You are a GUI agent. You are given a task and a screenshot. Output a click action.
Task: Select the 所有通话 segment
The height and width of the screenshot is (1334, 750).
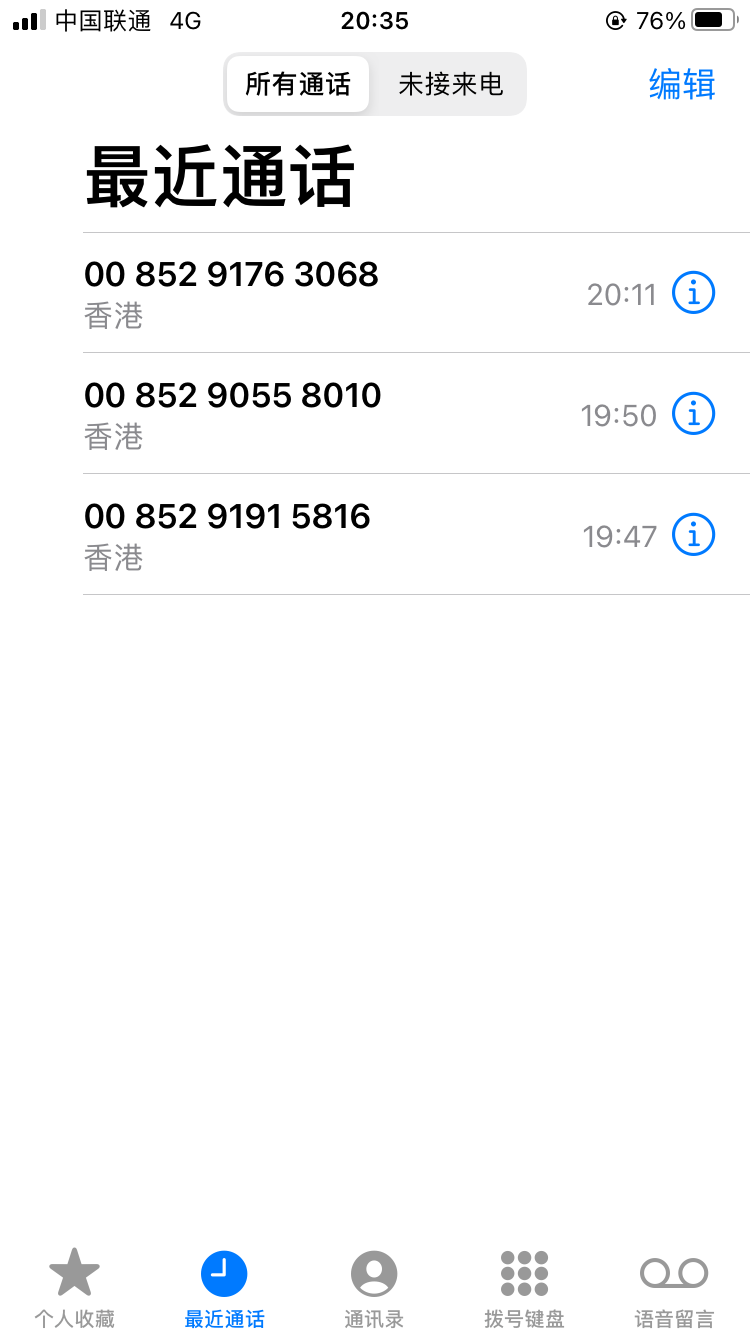click(298, 84)
